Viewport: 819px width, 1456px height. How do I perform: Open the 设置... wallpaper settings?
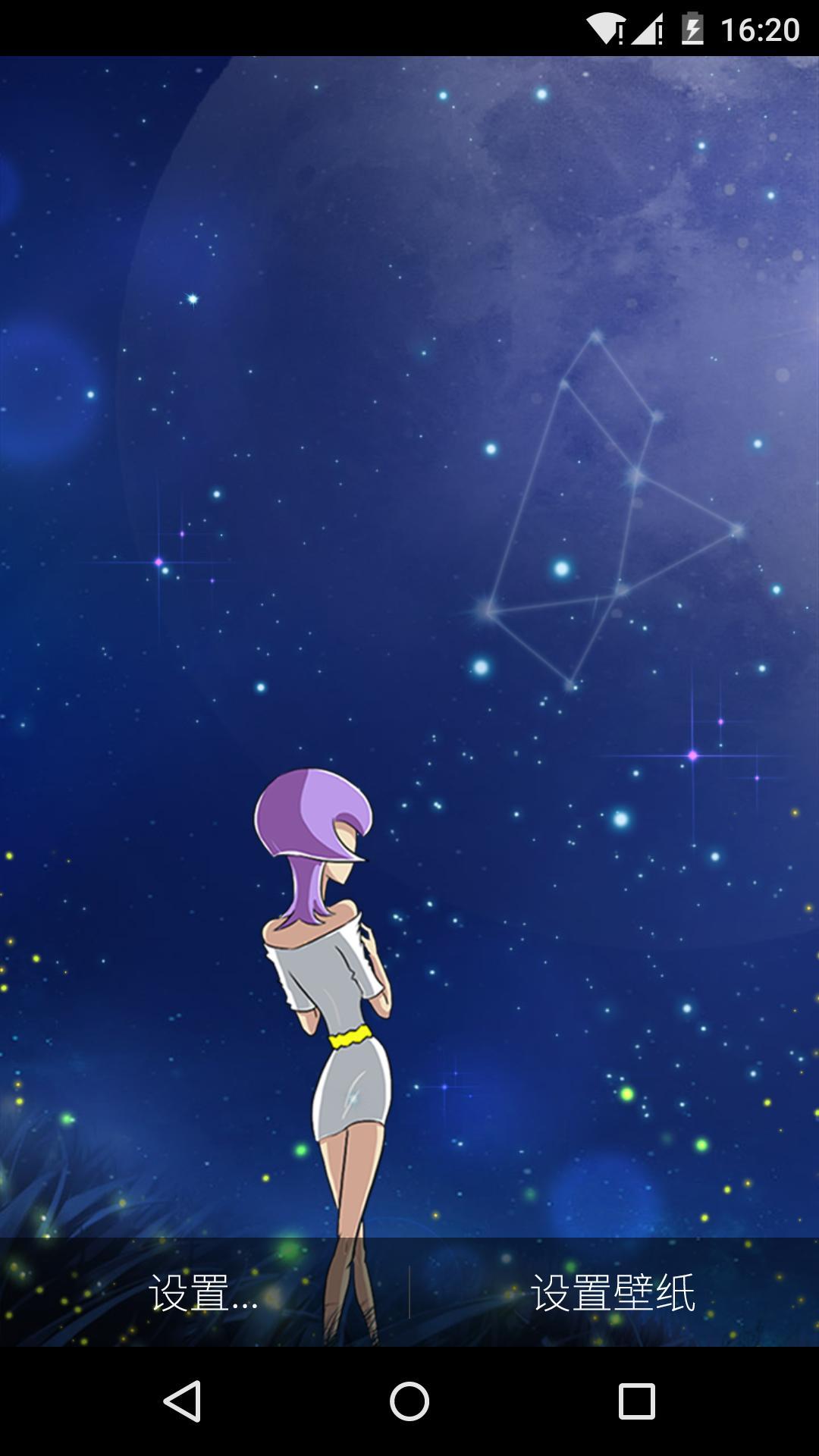204,1293
